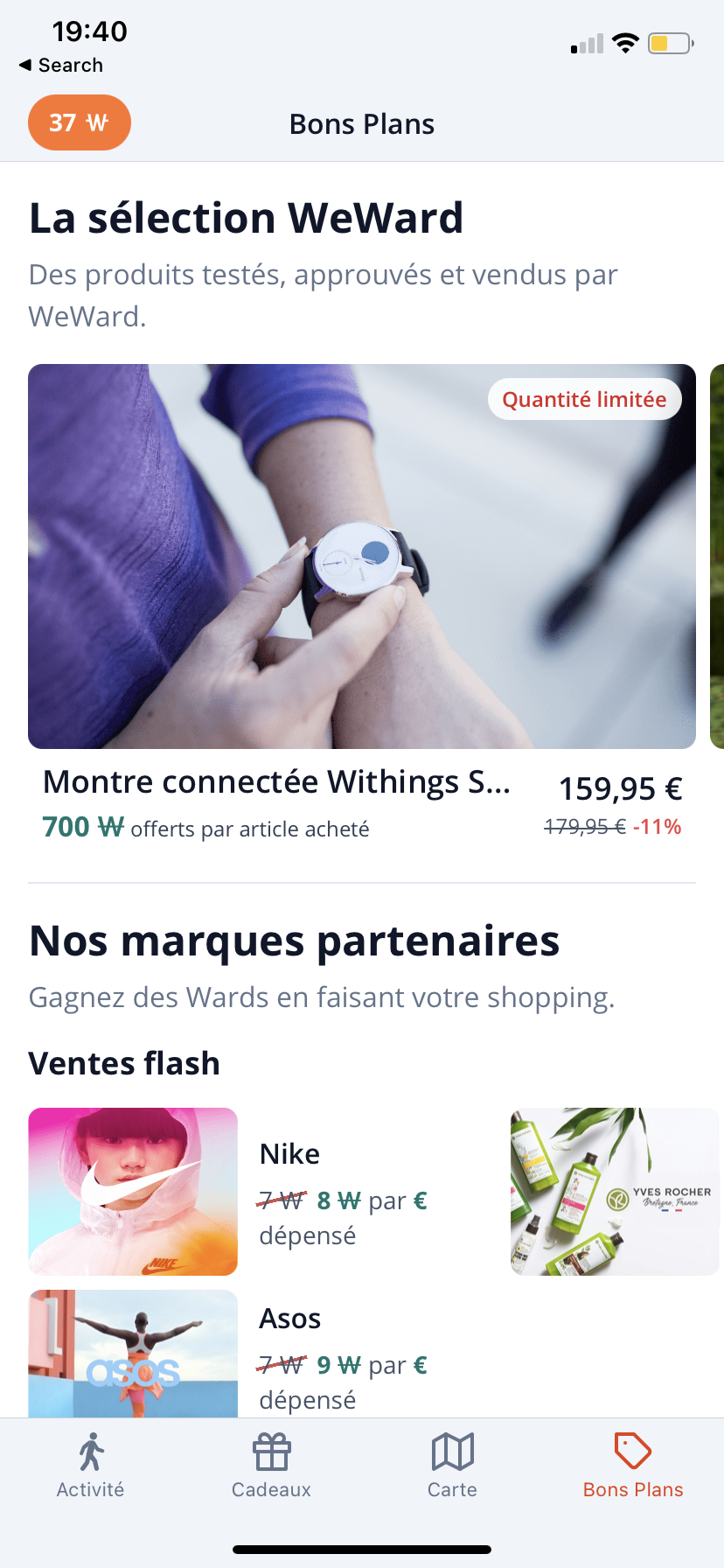Open the Nike flash sale offer
The width and height of the screenshot is (724, 1568).
click(133, 1191)
